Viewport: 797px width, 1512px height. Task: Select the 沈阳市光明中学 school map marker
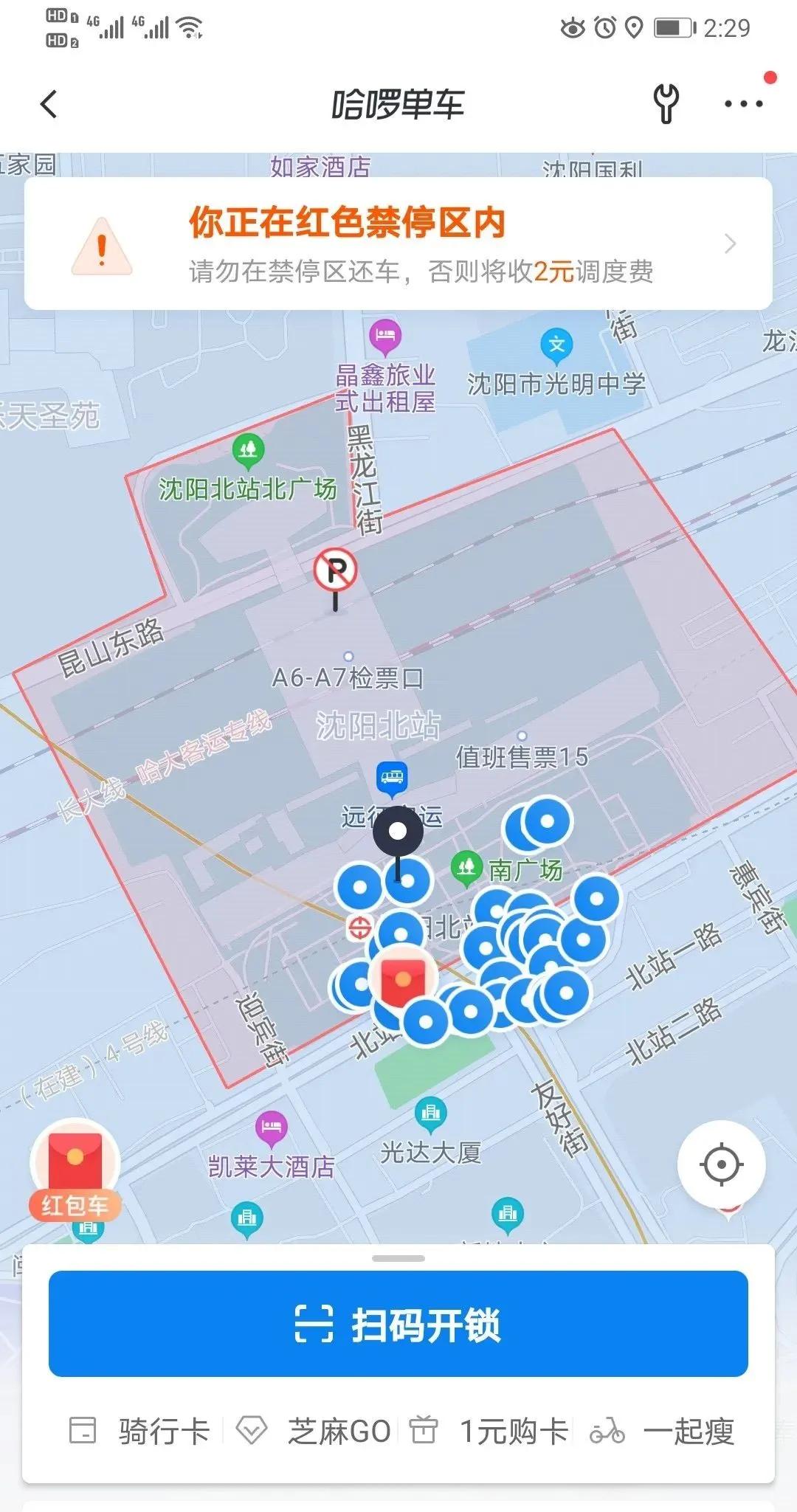click(556, 344)
